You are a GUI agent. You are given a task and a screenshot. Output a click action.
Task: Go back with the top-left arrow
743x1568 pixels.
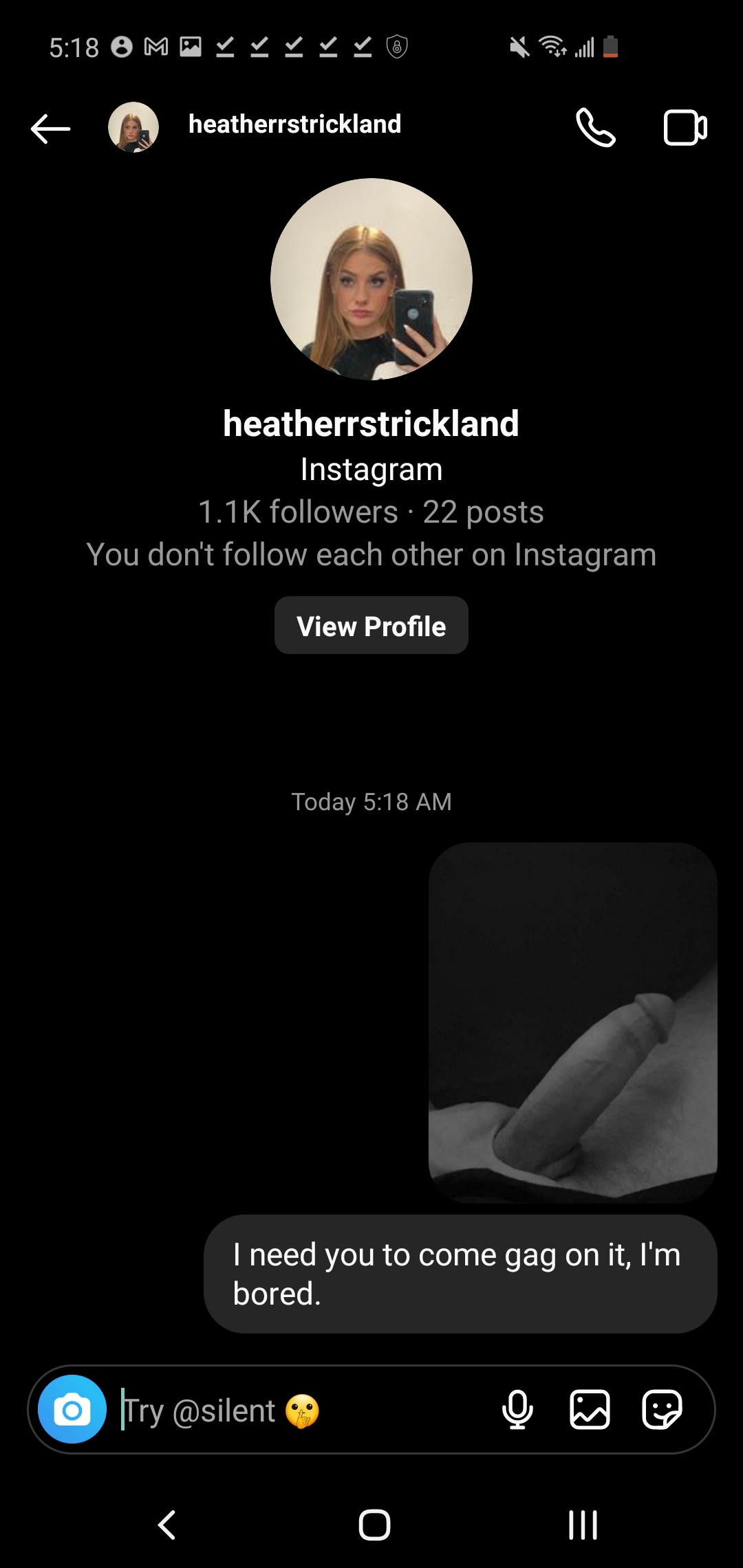pos(50,129)
